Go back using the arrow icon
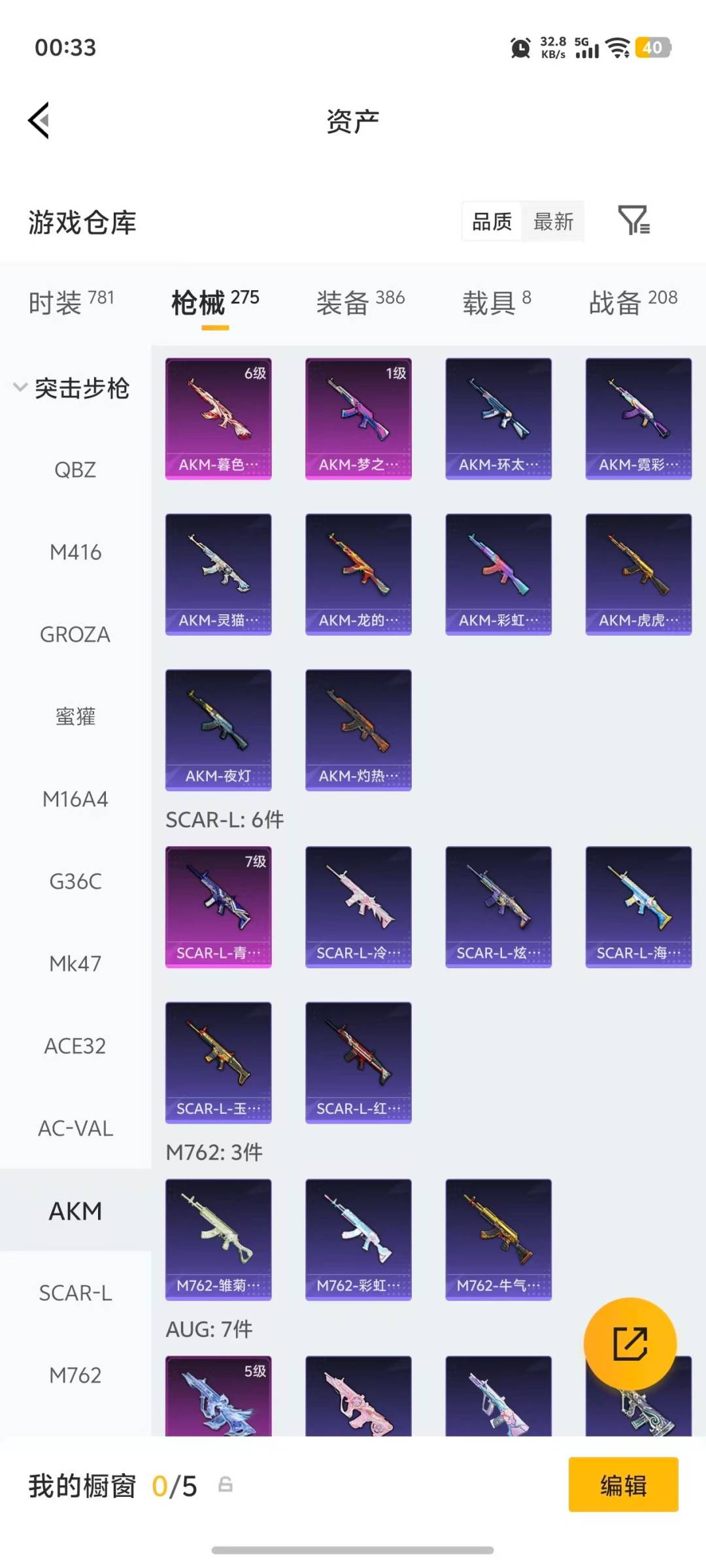 click(x=39, y=120)
